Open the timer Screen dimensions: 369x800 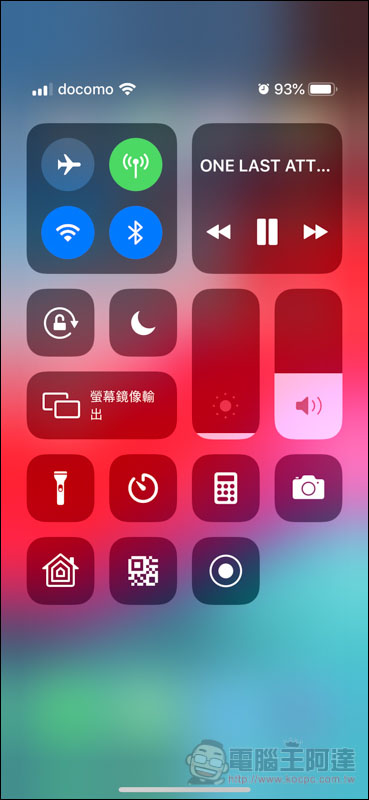click(143, 488)
